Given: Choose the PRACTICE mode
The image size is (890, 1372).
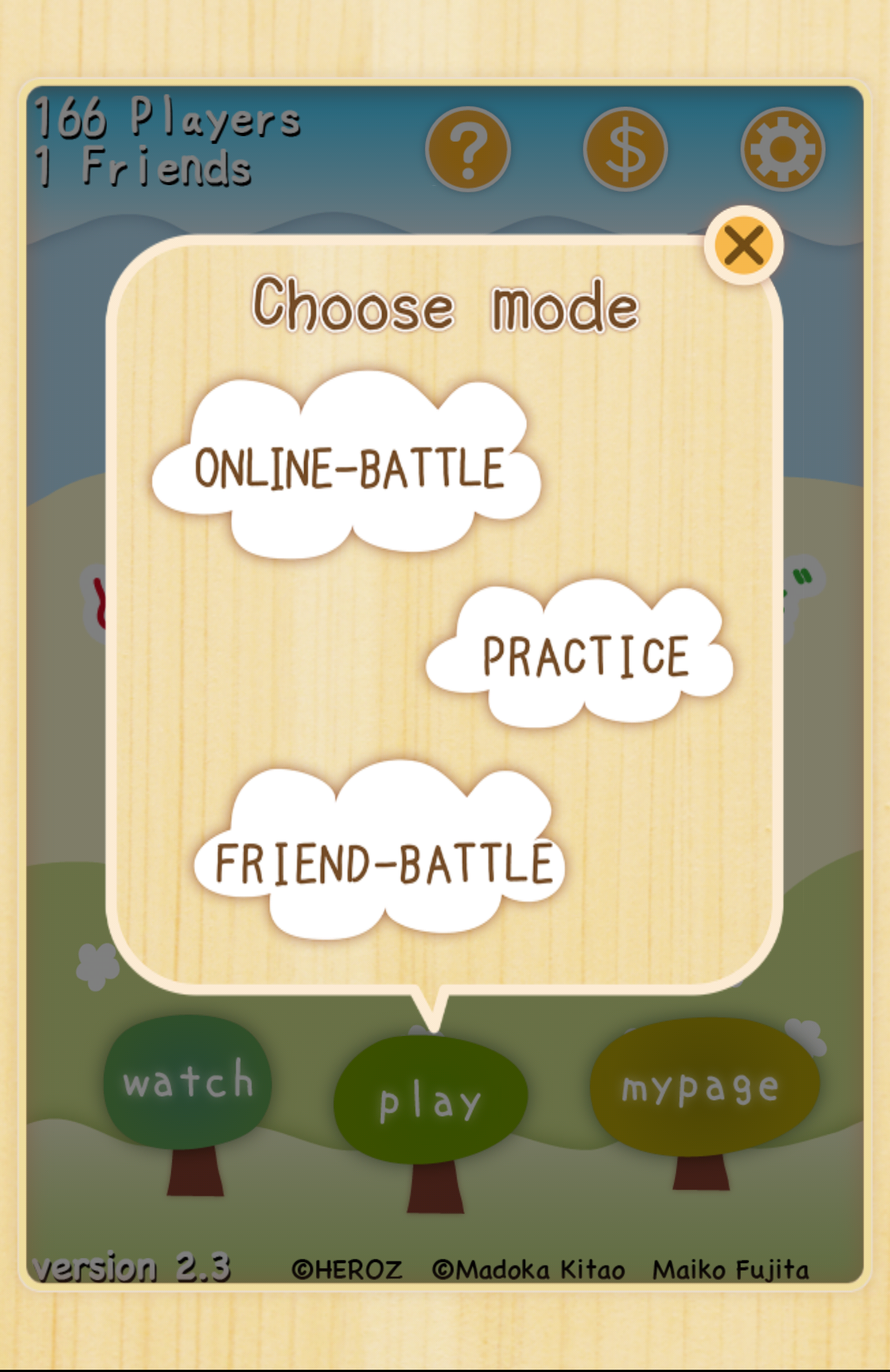Looking at the screenshot, I should point(584,656).
